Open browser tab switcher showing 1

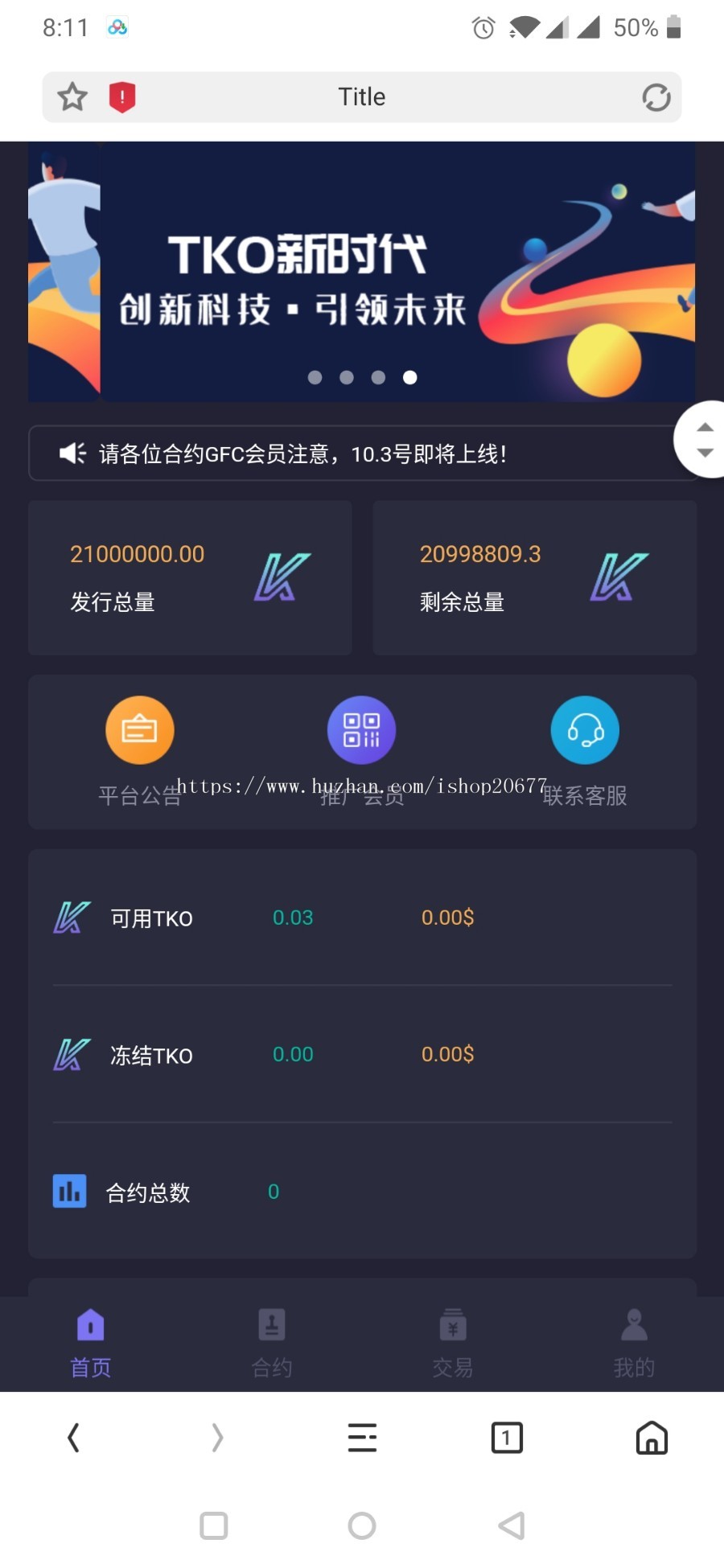click(506, 1438)
